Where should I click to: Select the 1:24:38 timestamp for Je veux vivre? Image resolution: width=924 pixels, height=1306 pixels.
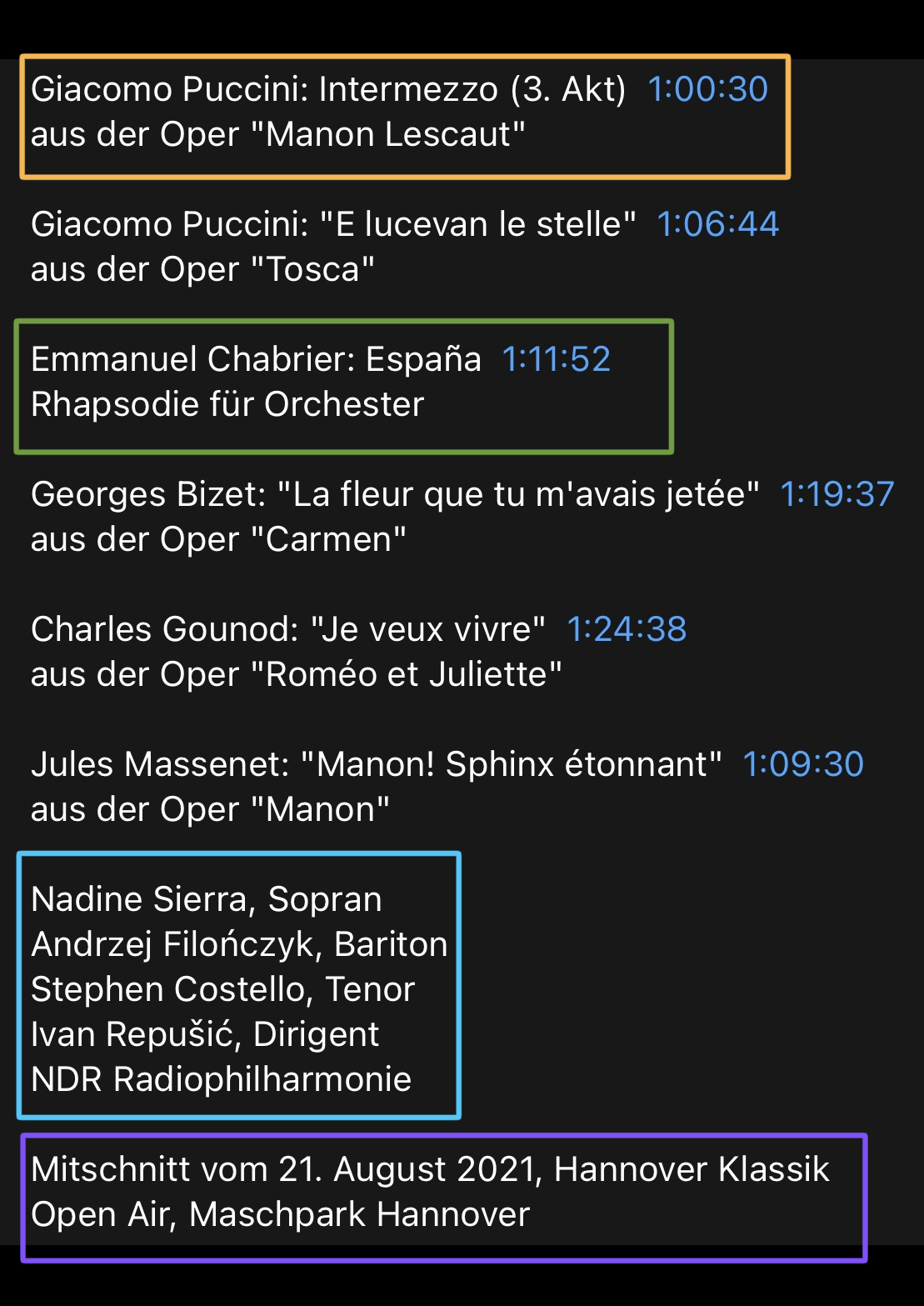(627, 629)
